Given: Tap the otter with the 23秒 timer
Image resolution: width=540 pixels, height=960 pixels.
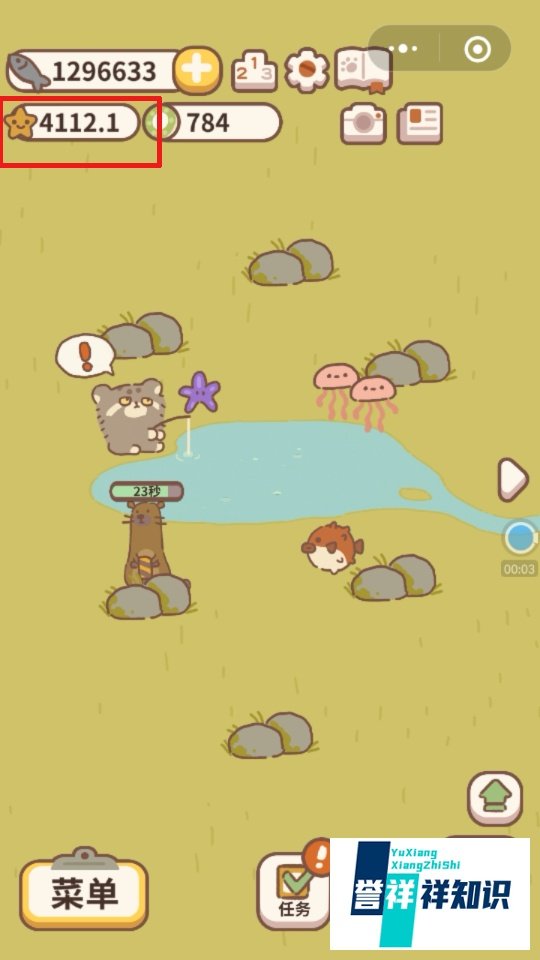Looking at the screenshot, I should tap(144, 544).
